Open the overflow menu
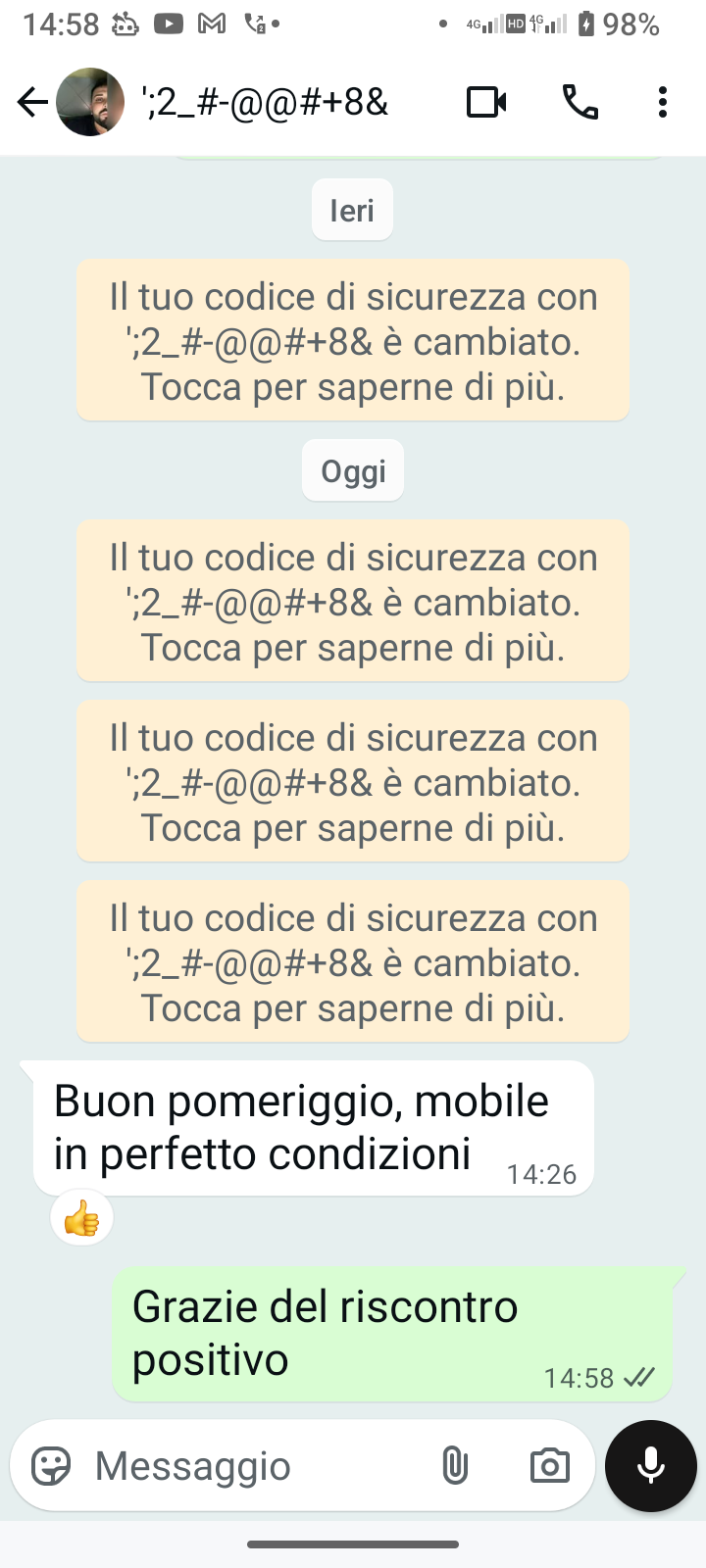 click(663, 102)
